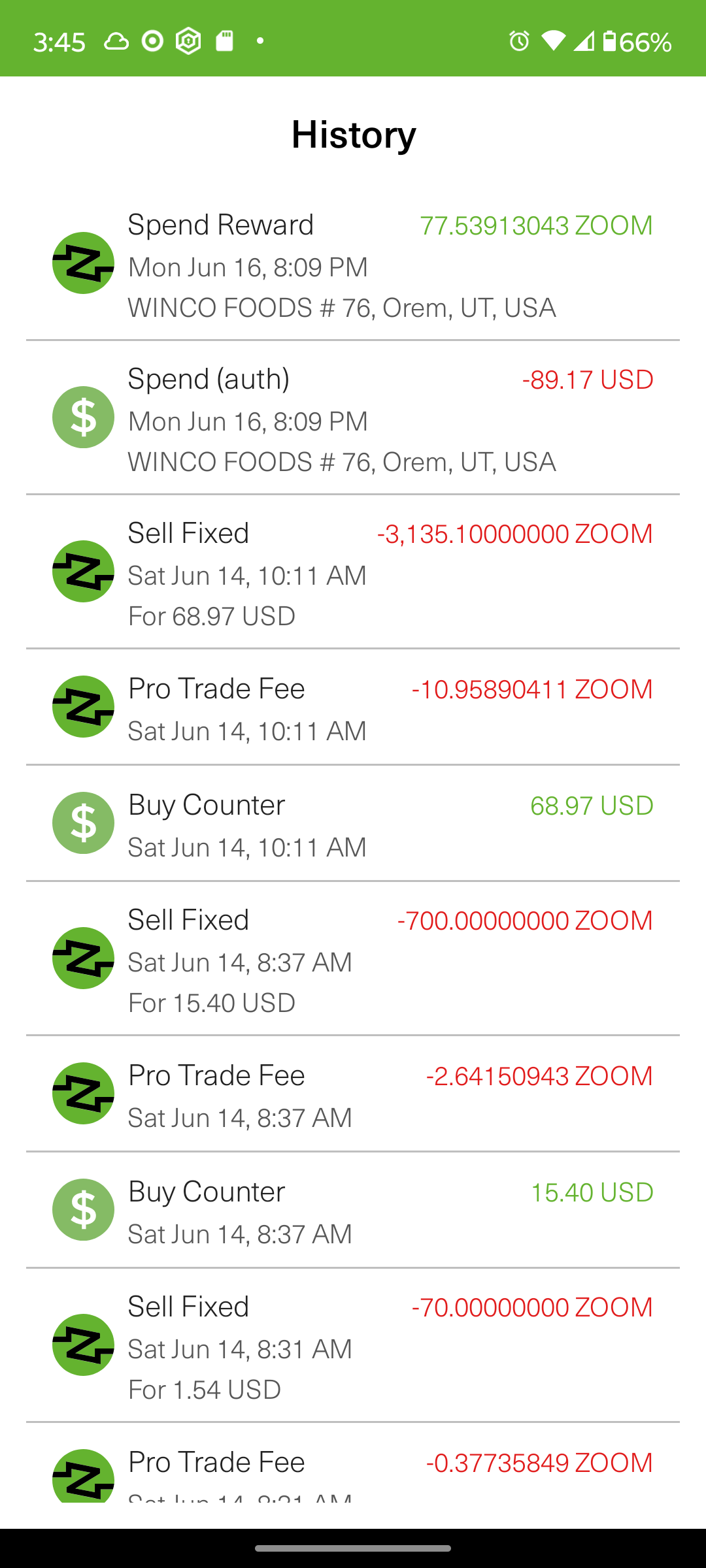Select Sell Fixed transaction for 15.40 USD
The image size is (706, 1568).
click(353, 960)
